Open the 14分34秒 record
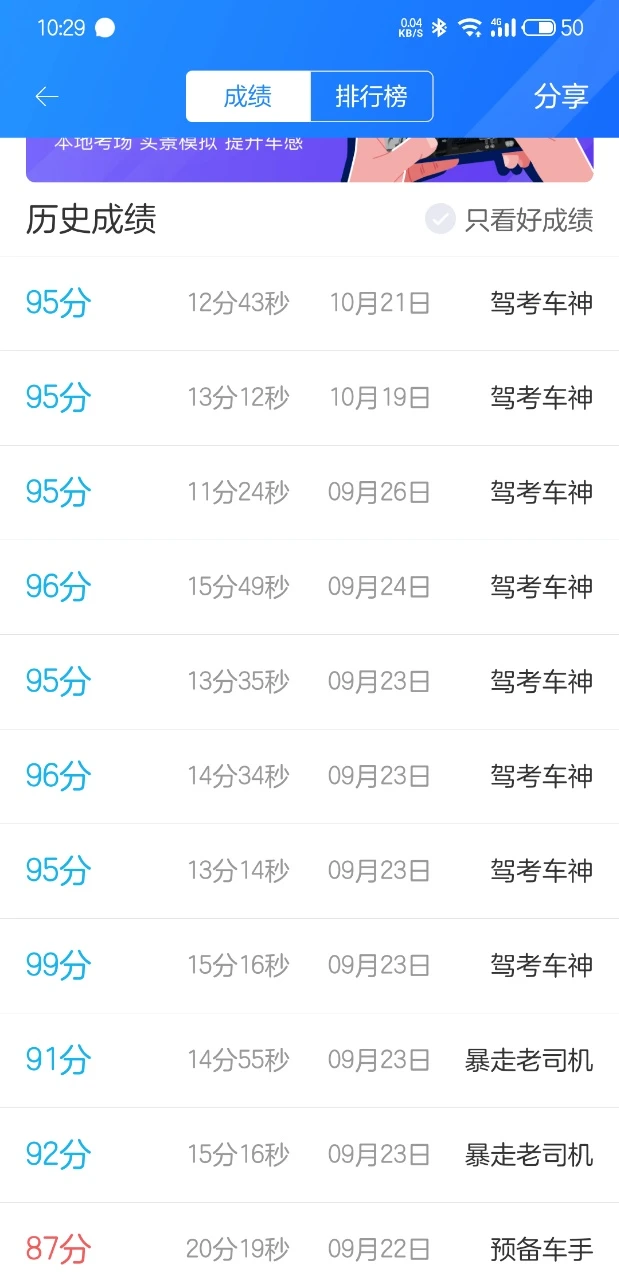The height and width of the screenshot is (1280, 619). click(309, 777)
